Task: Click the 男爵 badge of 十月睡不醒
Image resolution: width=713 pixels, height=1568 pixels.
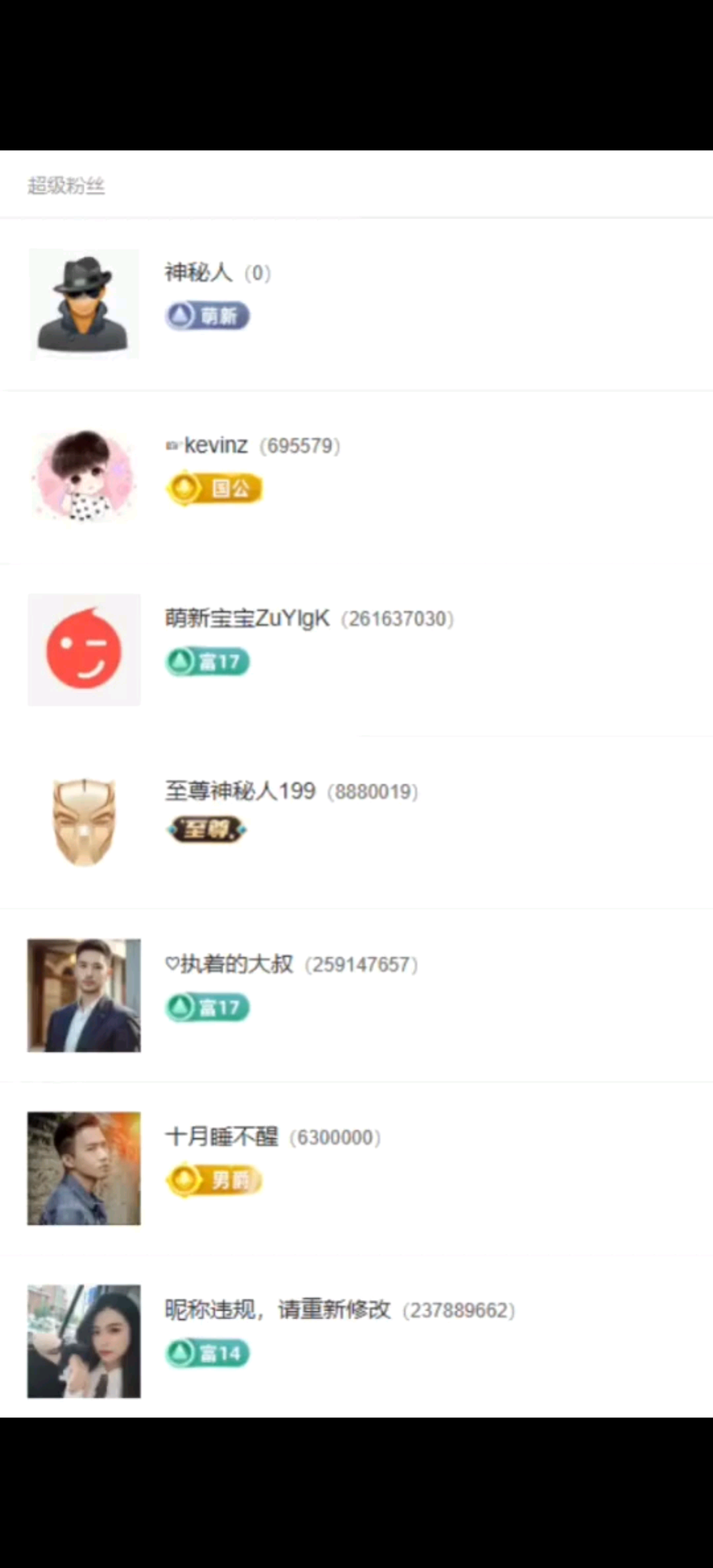Action: [x=214, y=1180]
